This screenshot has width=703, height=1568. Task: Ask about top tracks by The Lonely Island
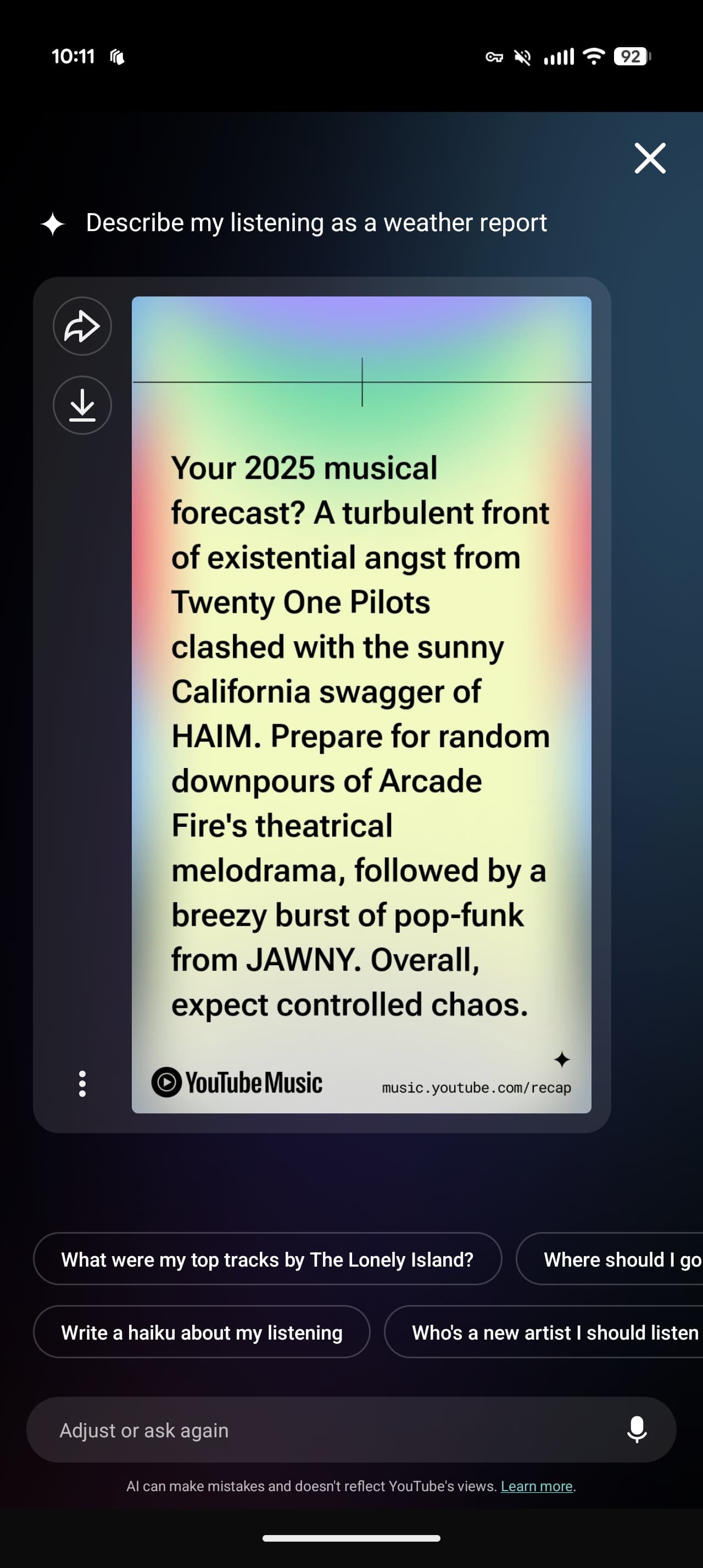tap(267, 1259)
